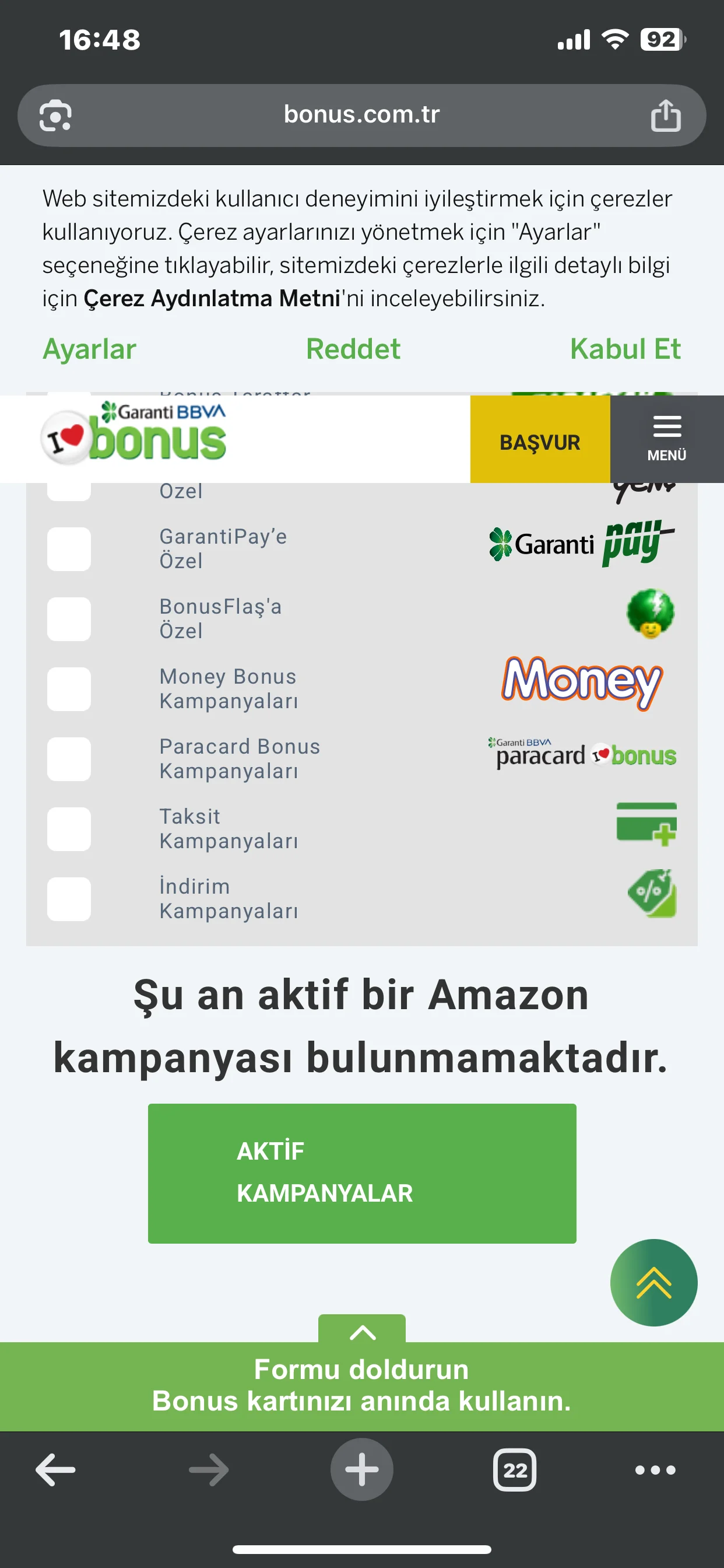Tick the Taksit Kampanyaları checkbox

click(x=69, y=829)
